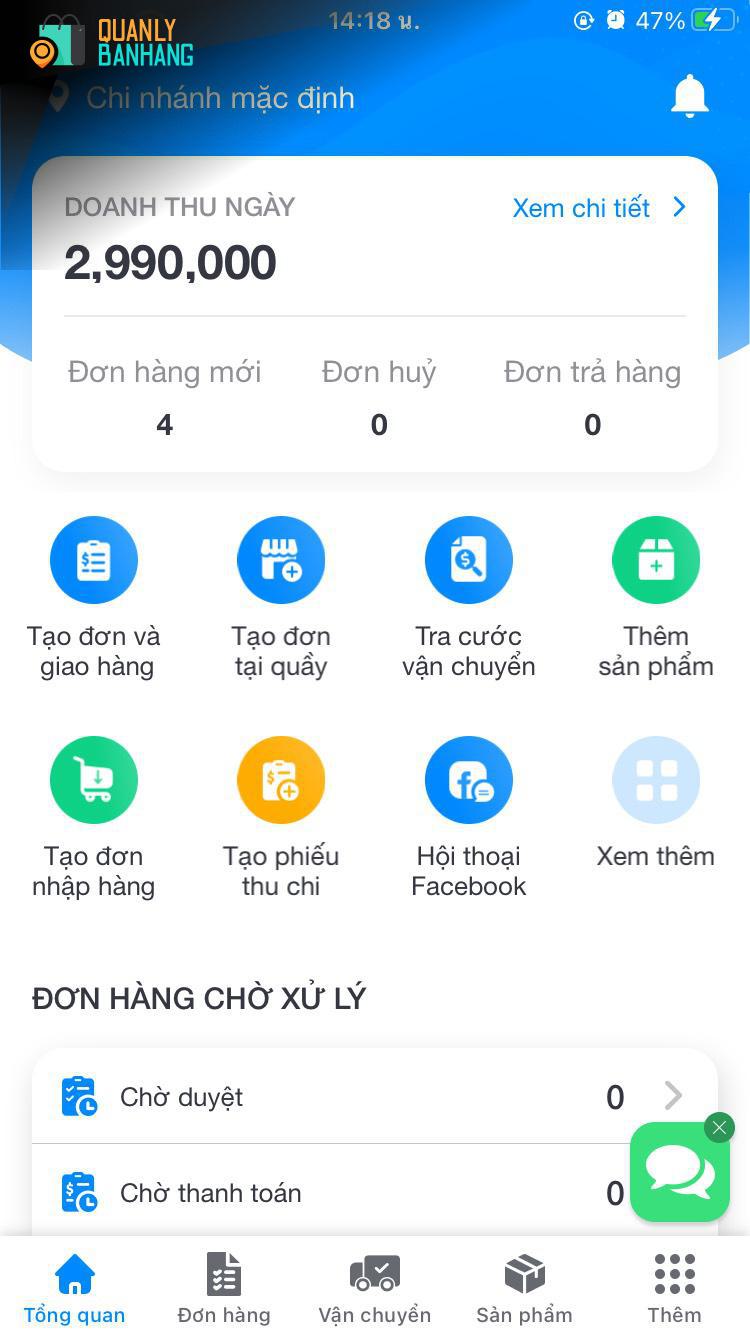Open Xem chi tiết revenue details

coord(598,208)
